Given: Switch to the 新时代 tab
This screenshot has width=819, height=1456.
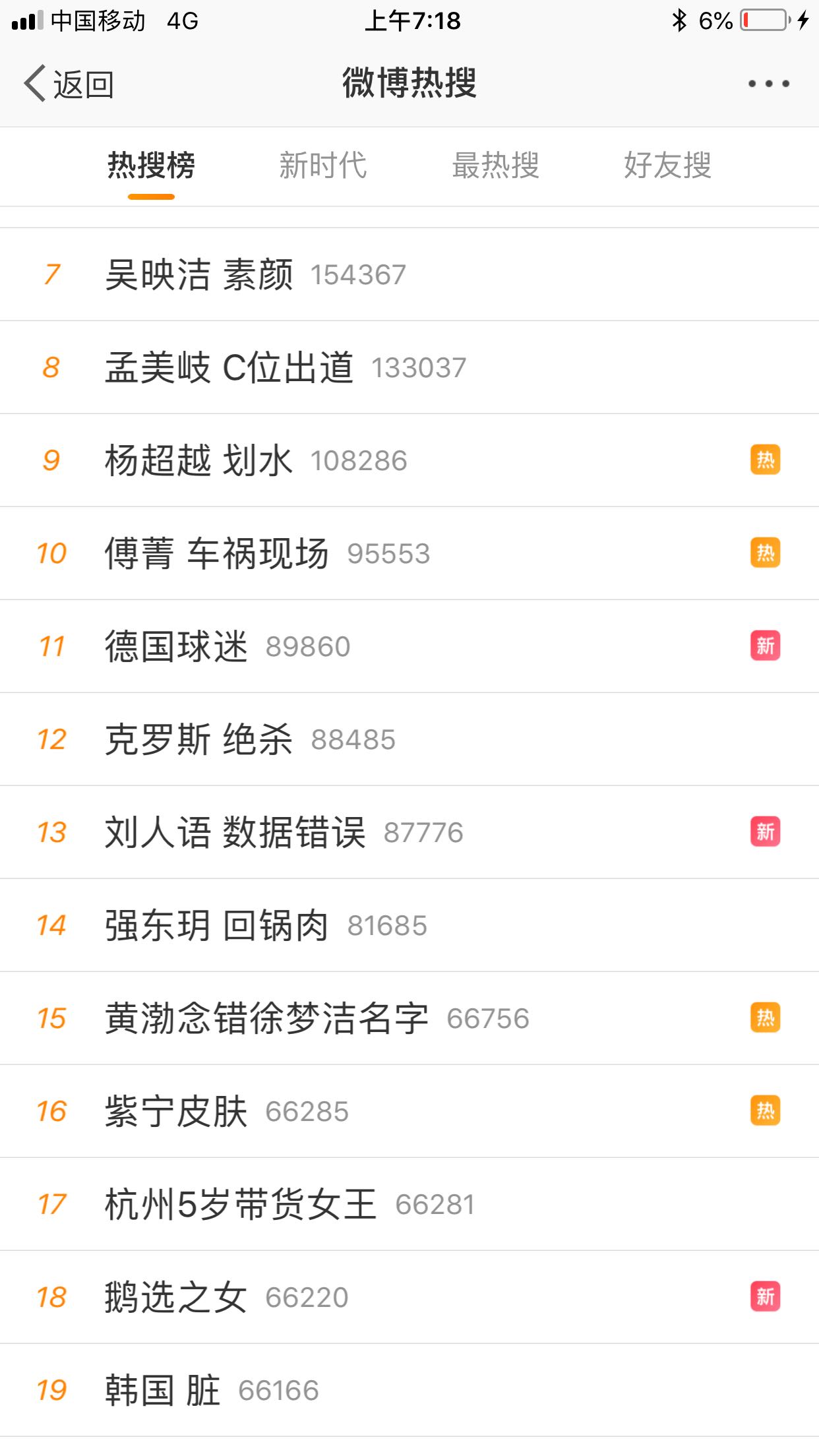Looking at the screenshot, I should [323, 165].
